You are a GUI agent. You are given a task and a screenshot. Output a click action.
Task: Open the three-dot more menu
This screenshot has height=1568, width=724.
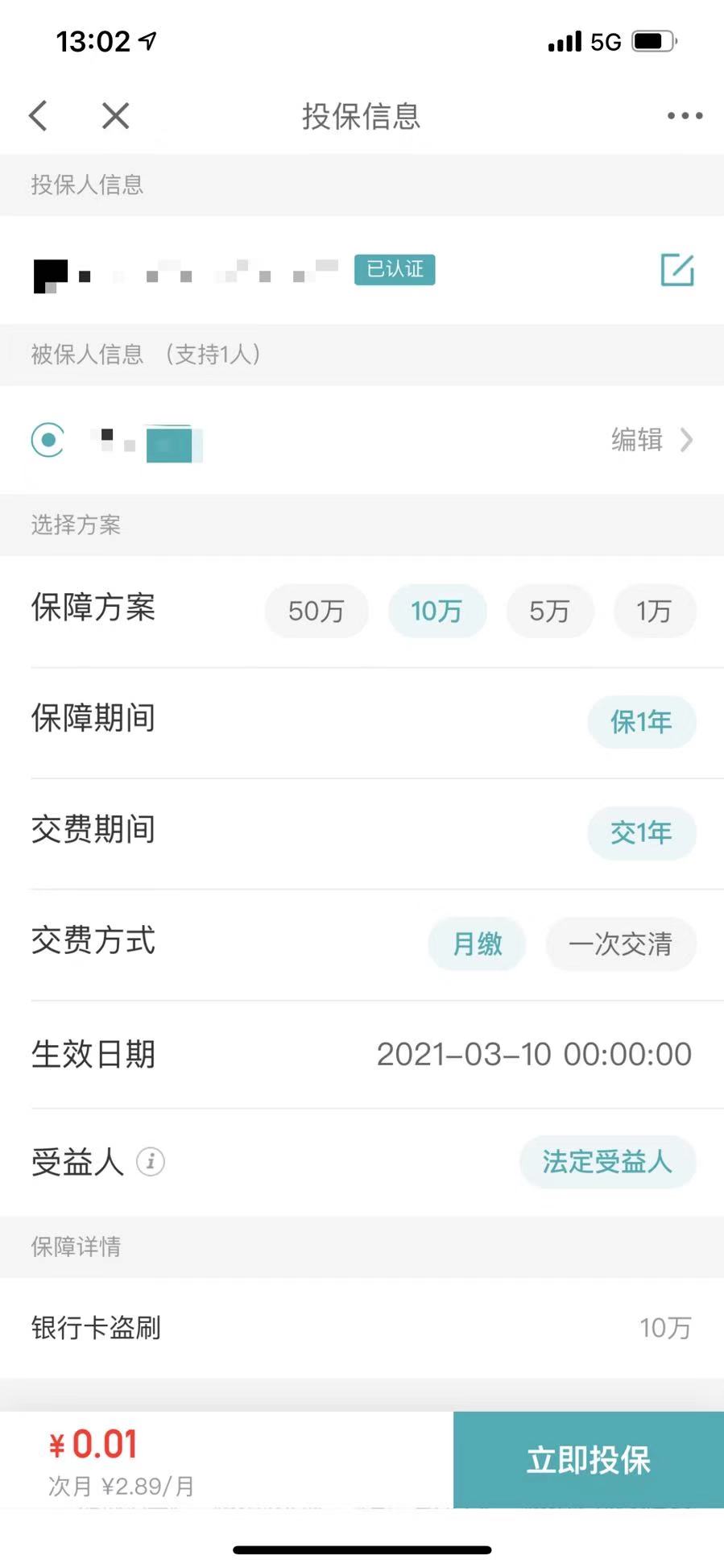(685, 116)
